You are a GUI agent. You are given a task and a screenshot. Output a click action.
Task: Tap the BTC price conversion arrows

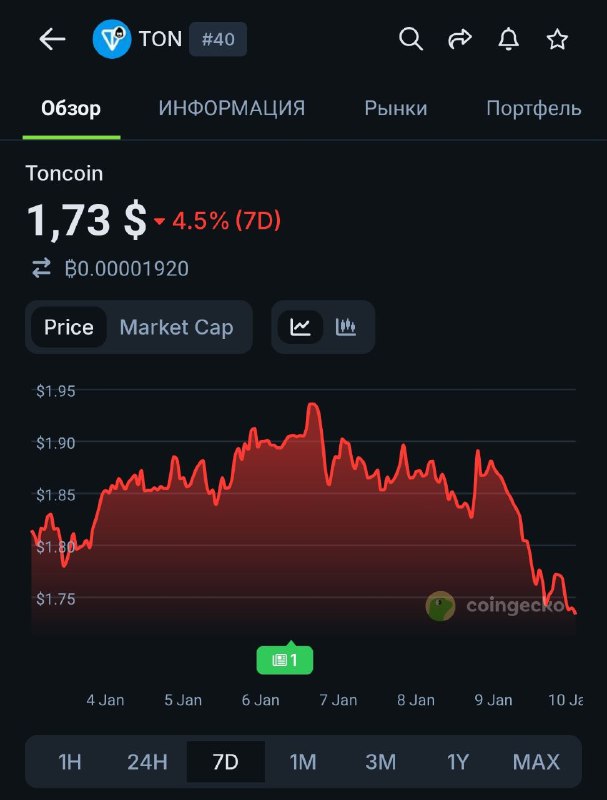pyautogui.click(x=41, y=268)
